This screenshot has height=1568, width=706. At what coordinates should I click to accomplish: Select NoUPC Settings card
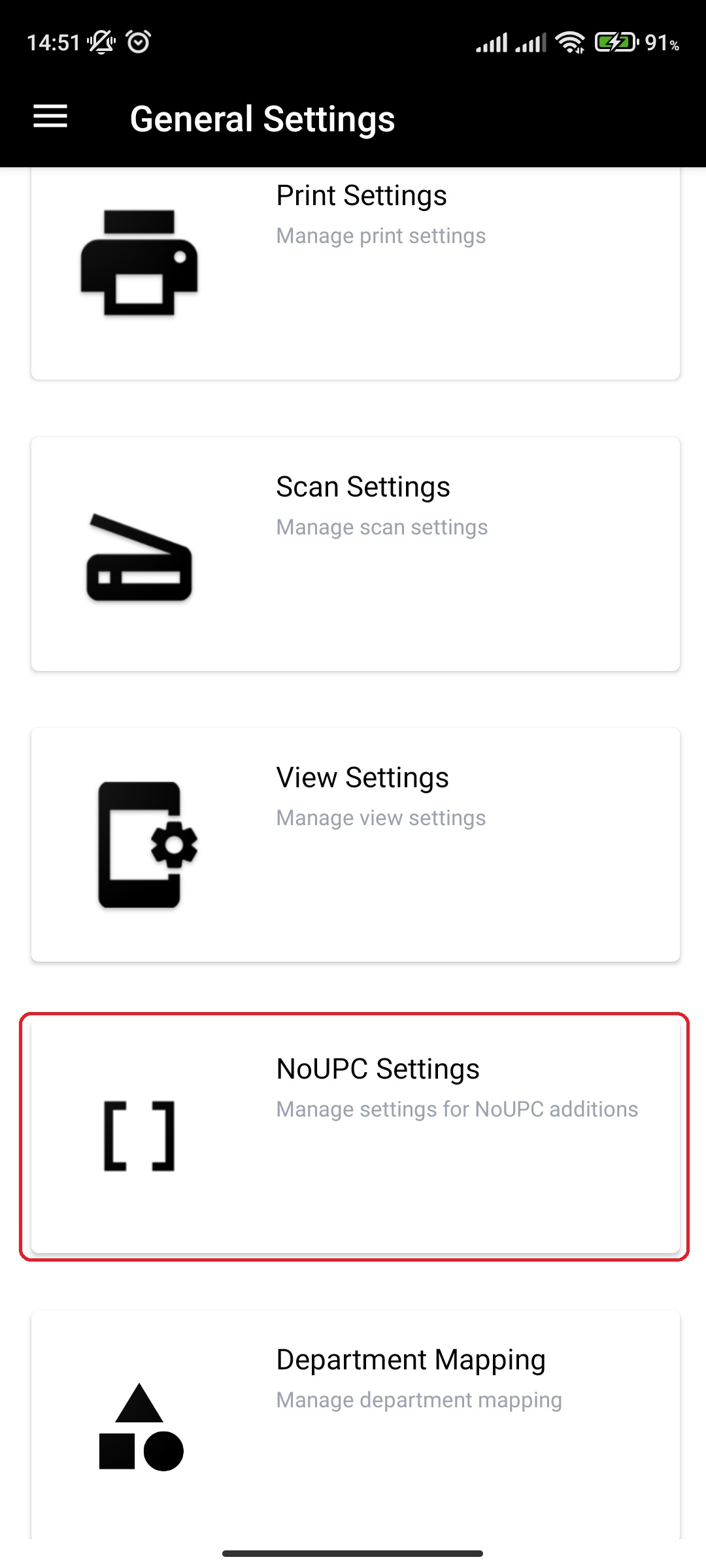click(x=355, y=1135)
